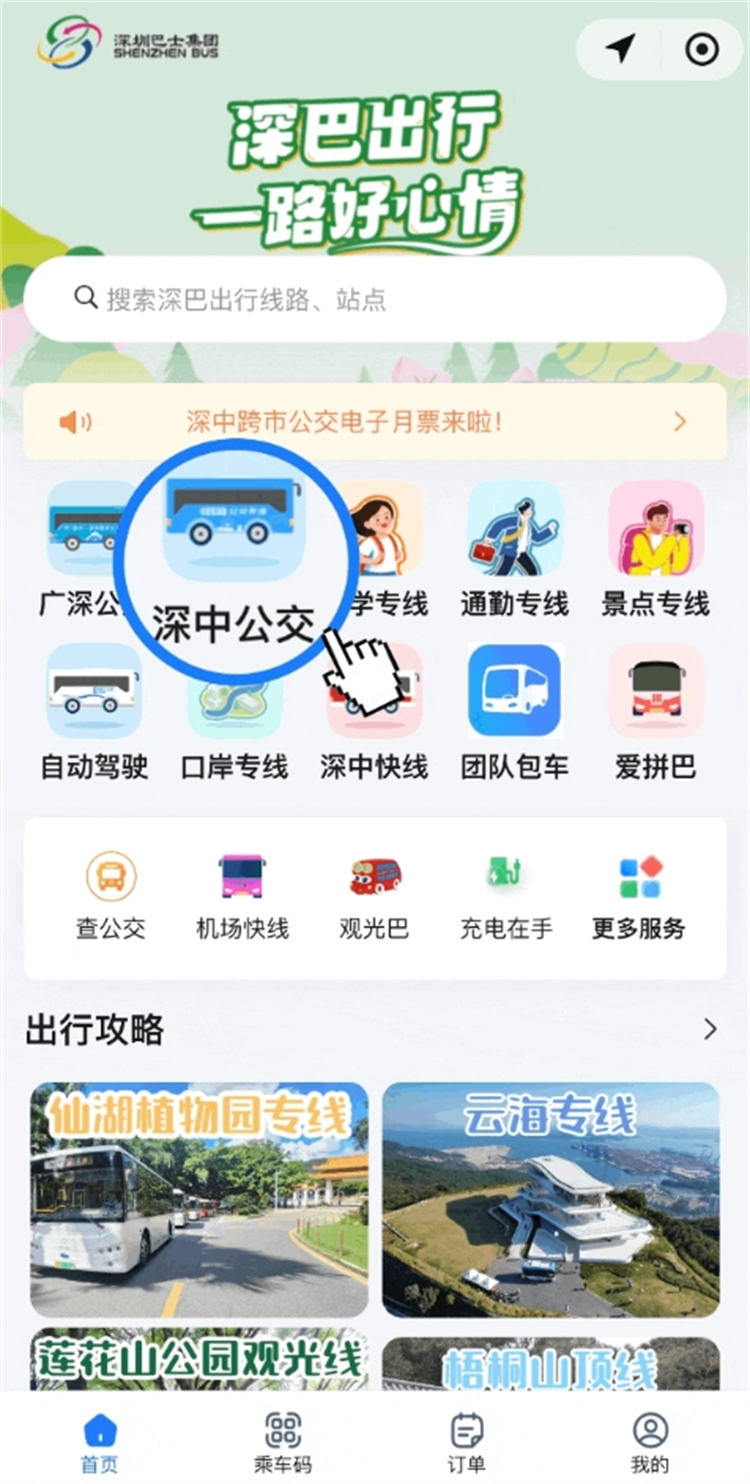Open 更多服务 more services
Screen dimensions: 750x1484
tap(638, 896)
